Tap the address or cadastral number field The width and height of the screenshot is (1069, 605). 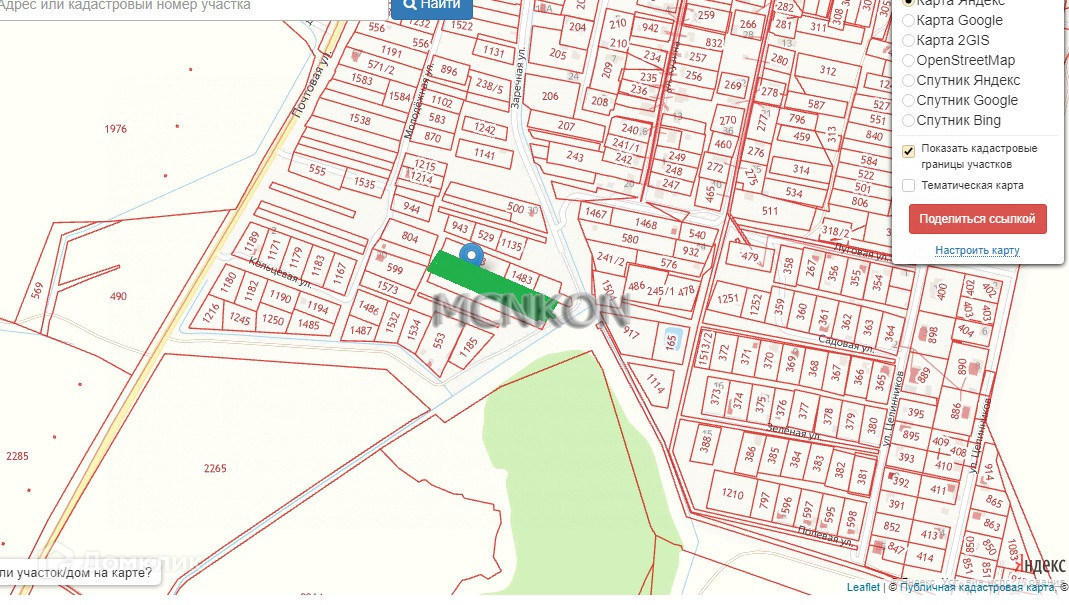coord(194,7)
